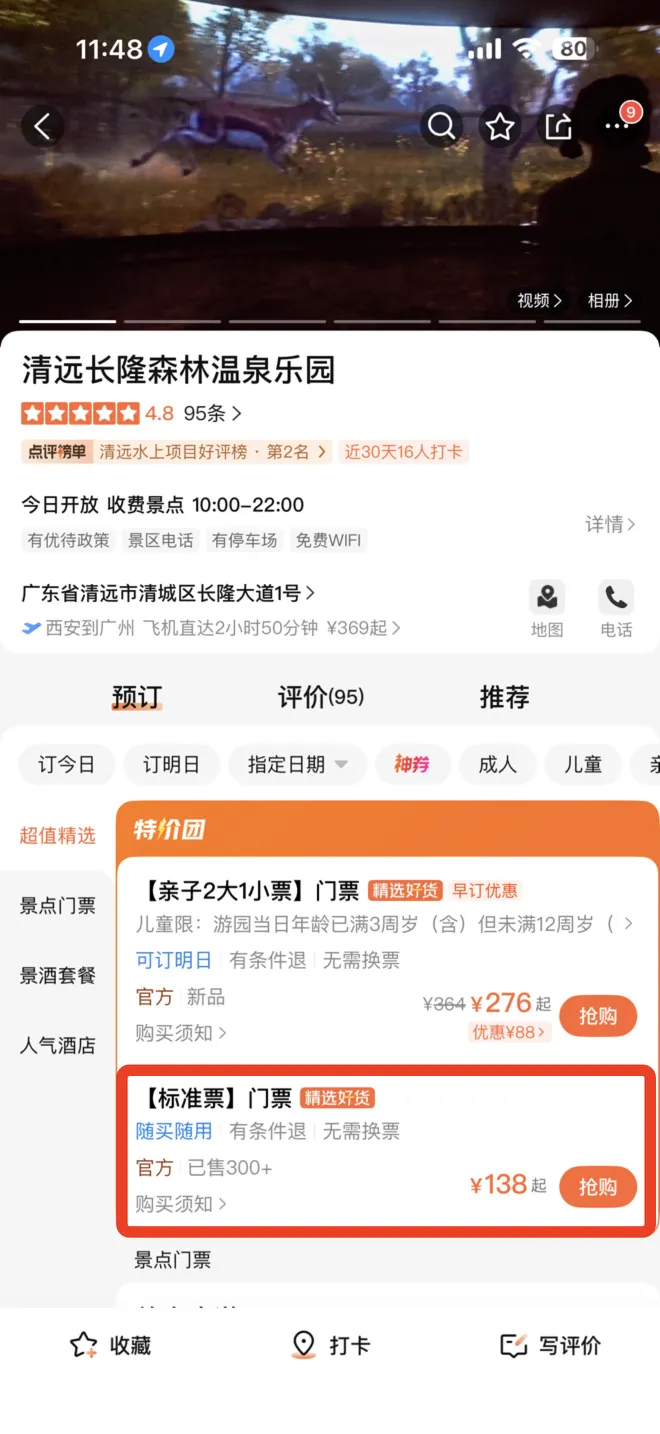660x1434 pixels.
Task: Switch to the 推荐 tab
Action: [x=504, y=697]
